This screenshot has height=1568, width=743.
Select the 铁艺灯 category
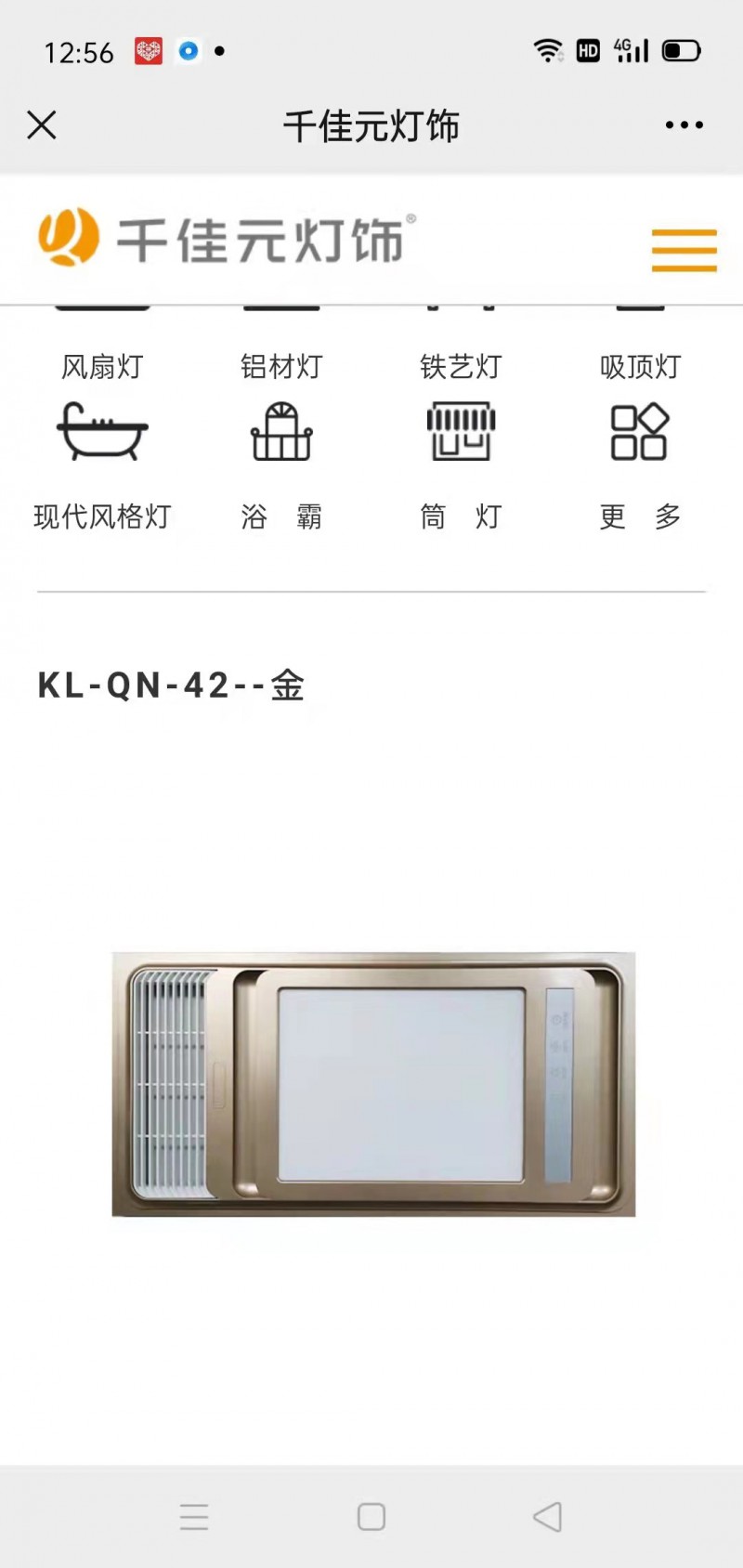(x=461, y=366)
